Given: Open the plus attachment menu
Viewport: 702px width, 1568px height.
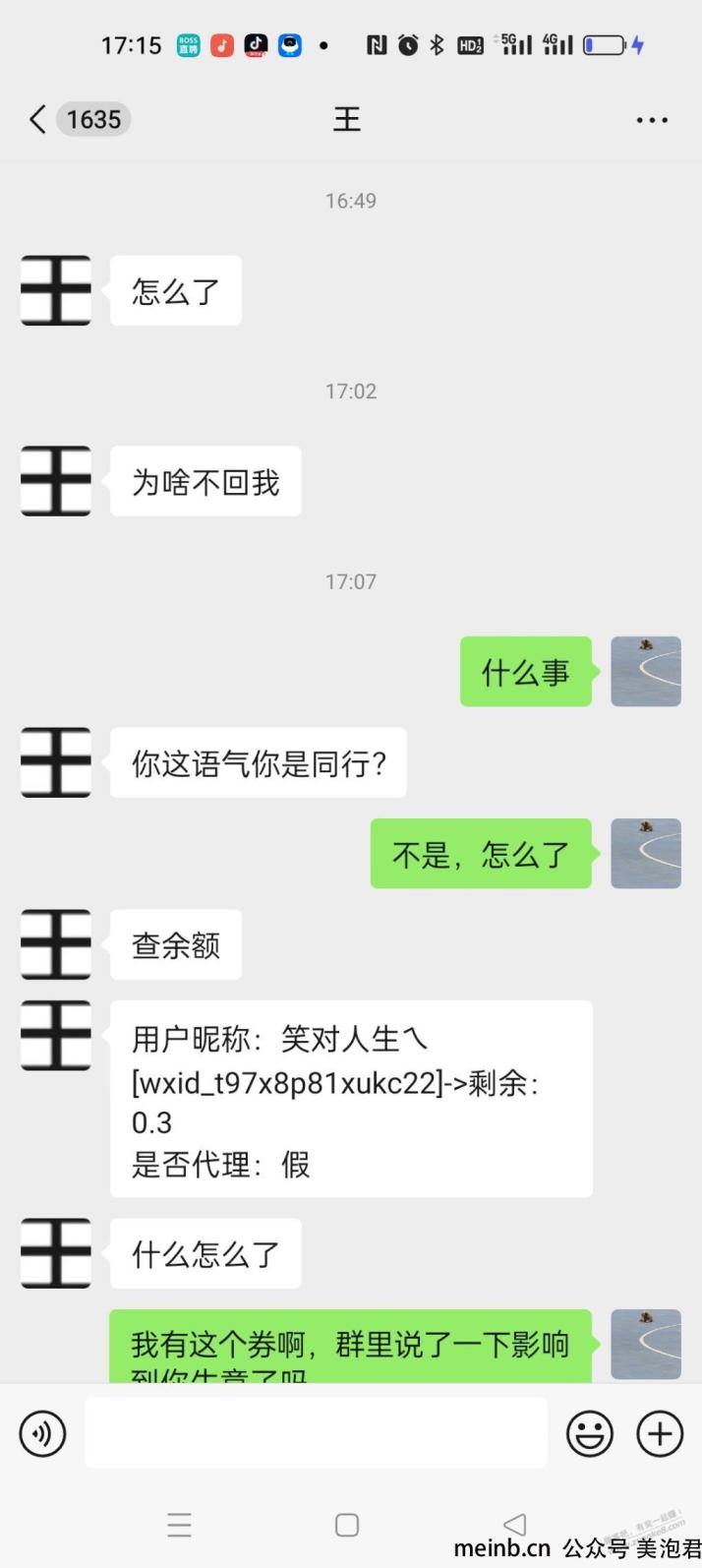Looking at the screenshot, I should (660, 1434).
